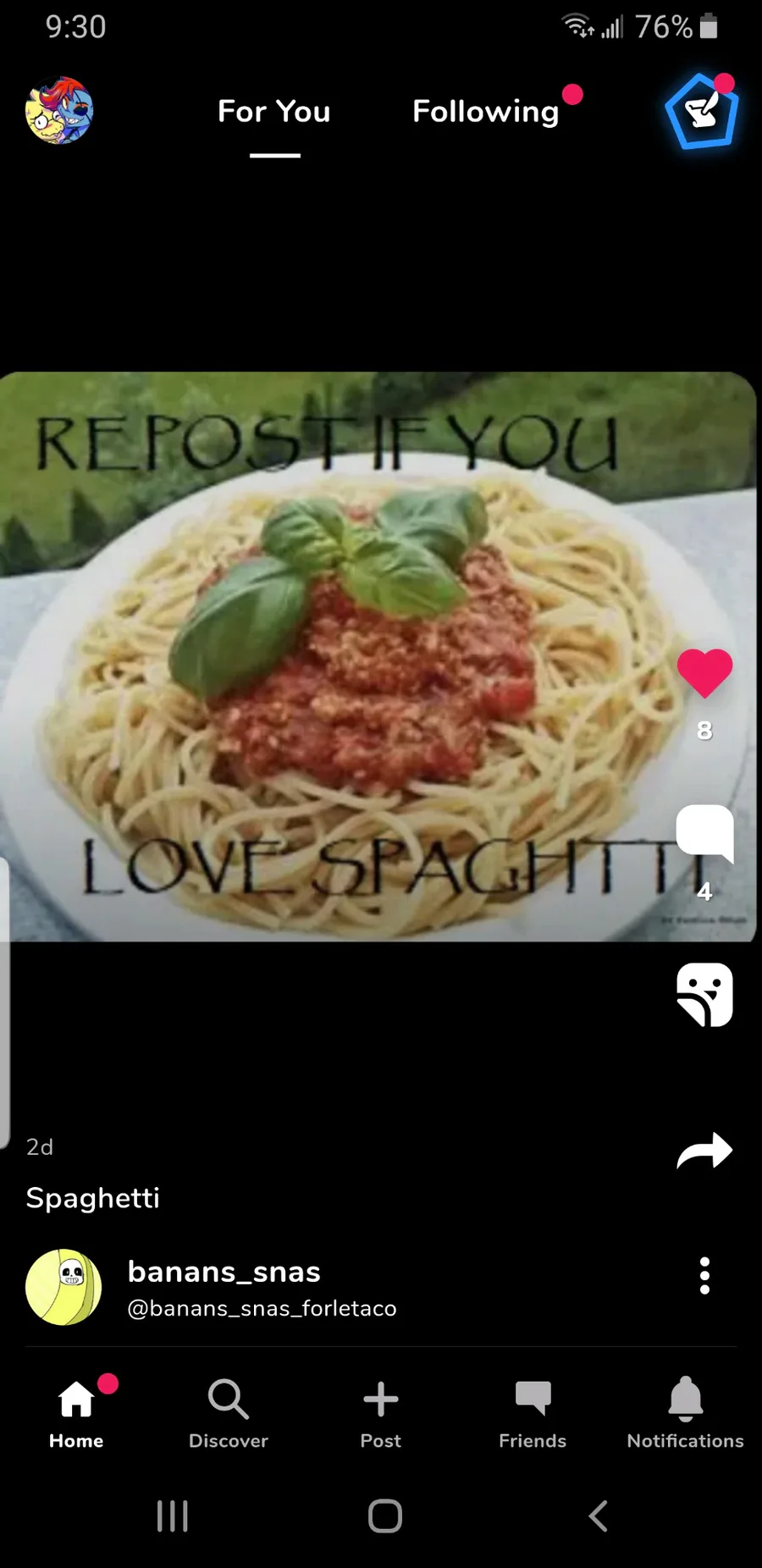Viewport: 762px width, 1568px height.
Task: Open banans_snas profile
Action: coord(224,1272)
